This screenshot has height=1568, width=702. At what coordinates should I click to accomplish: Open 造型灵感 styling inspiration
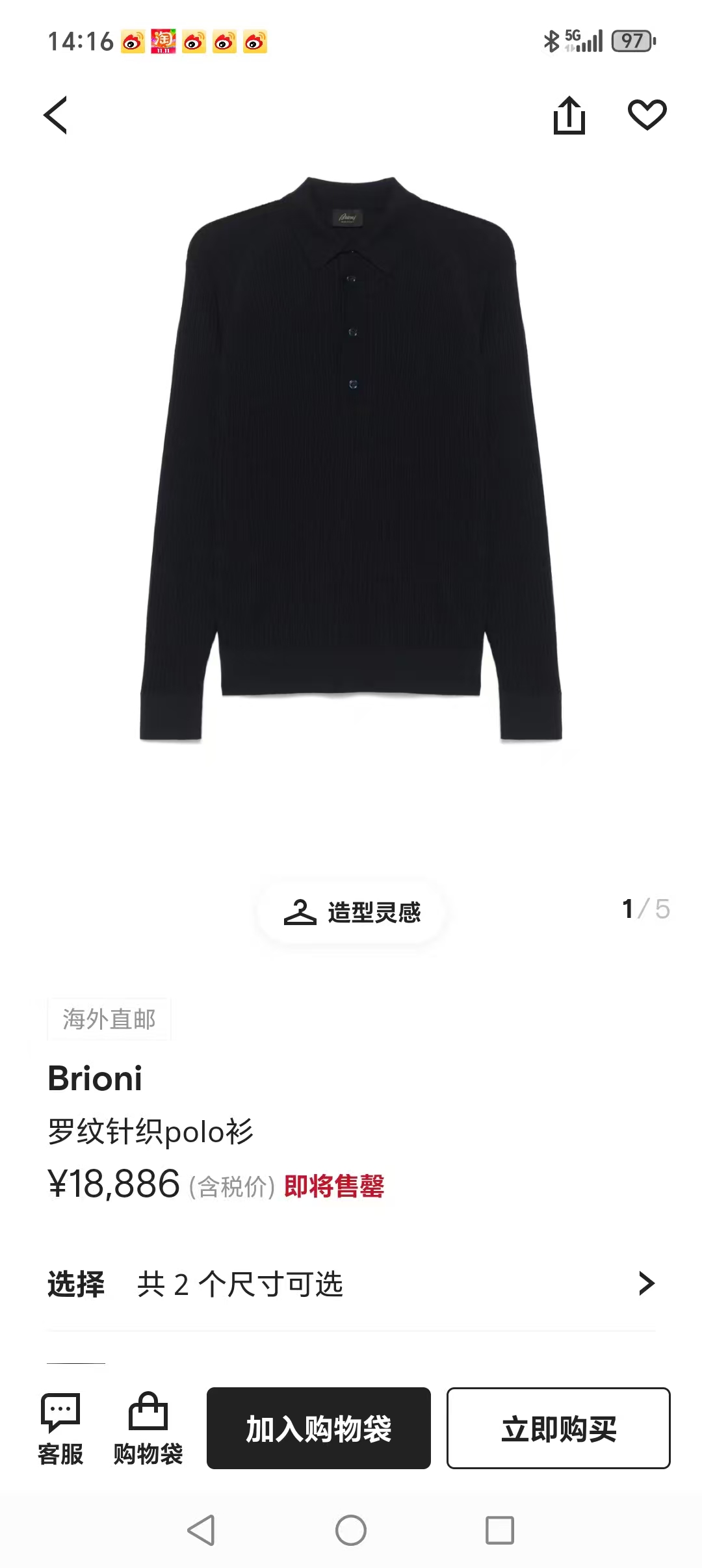(352, 912)
